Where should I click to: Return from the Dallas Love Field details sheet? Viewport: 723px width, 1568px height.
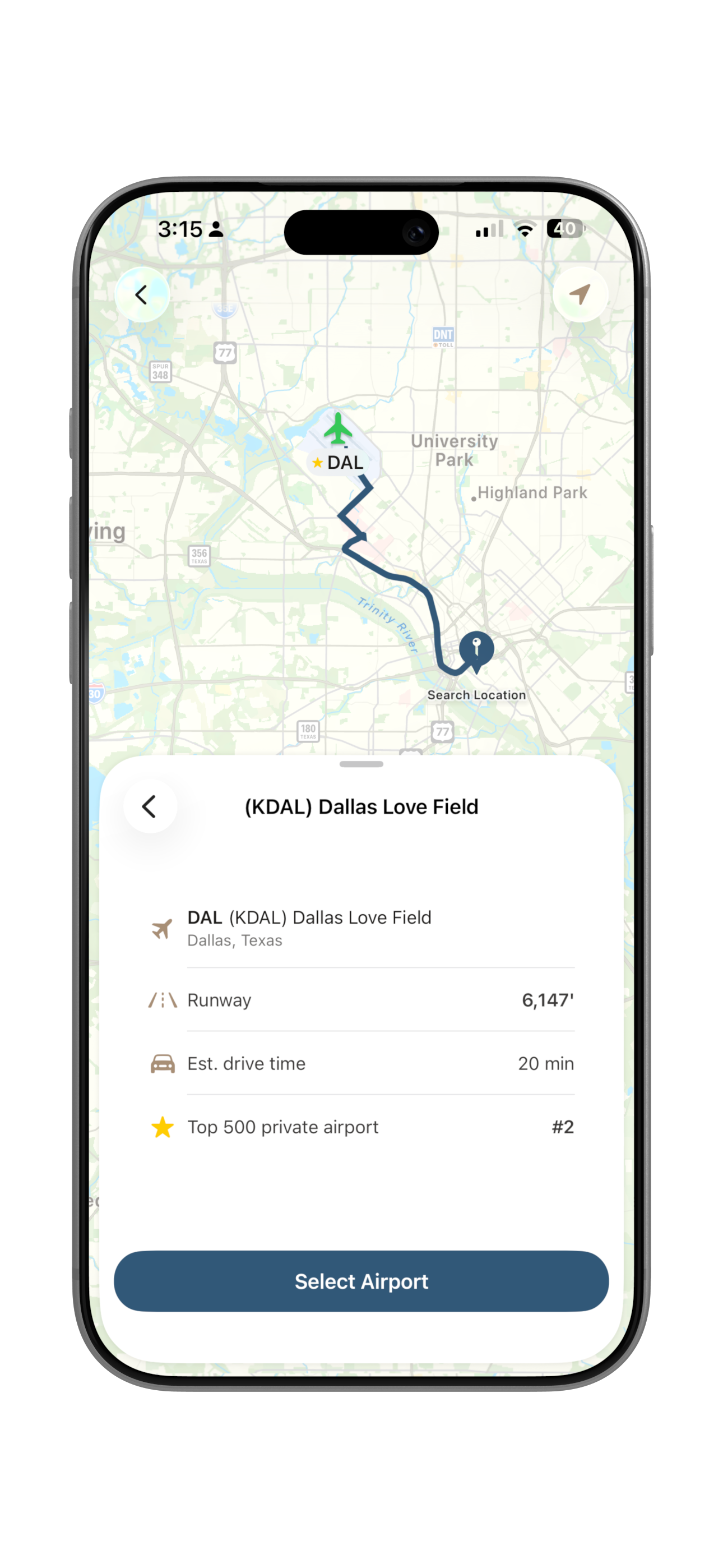(150, 806)
